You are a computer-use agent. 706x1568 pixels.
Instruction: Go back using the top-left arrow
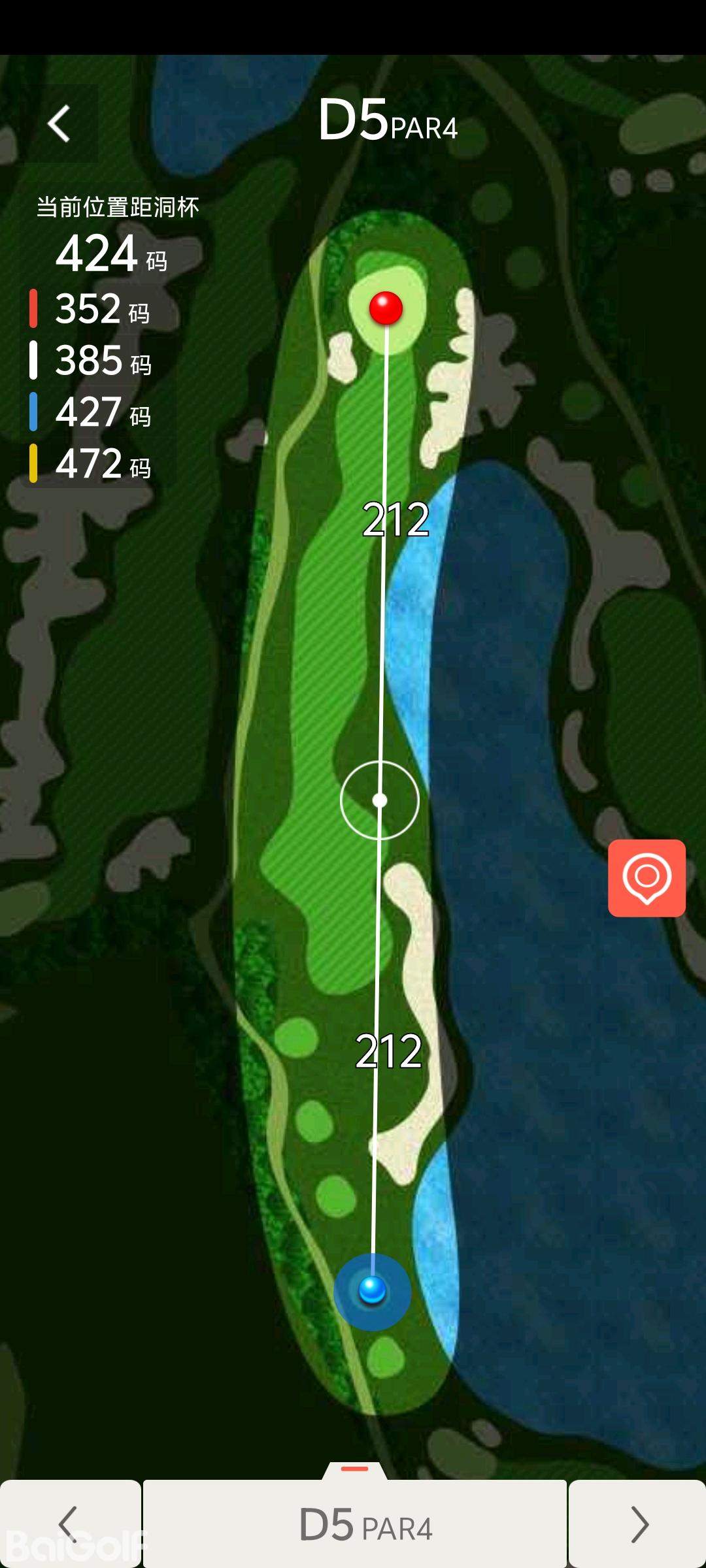(59, 123)
